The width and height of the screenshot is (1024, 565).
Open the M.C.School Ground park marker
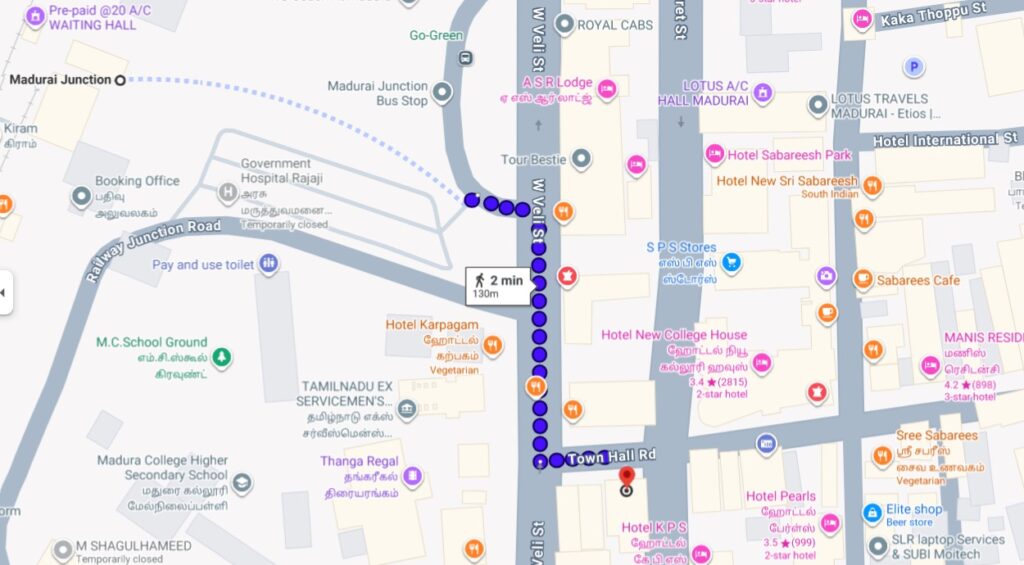(221, 356)
